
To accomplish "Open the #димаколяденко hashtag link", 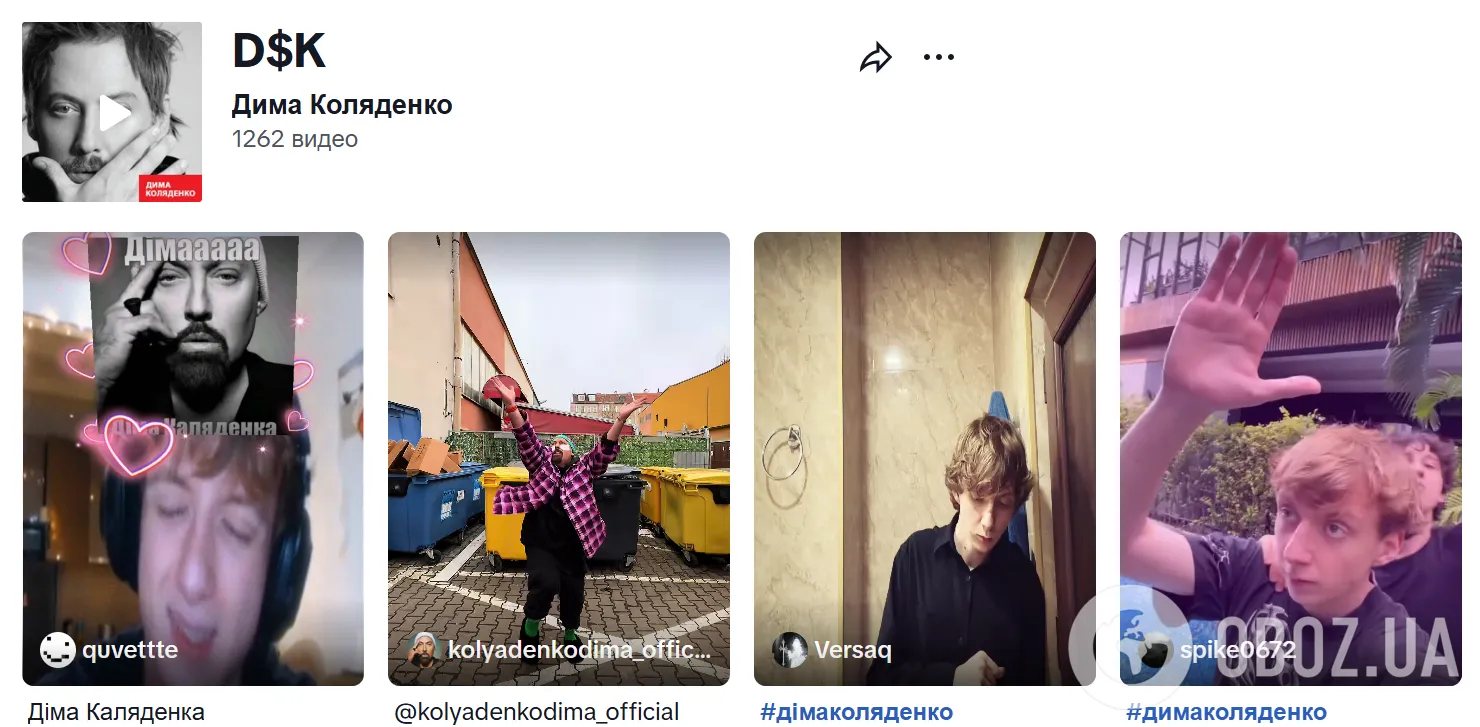I will tap(1225, 713).
